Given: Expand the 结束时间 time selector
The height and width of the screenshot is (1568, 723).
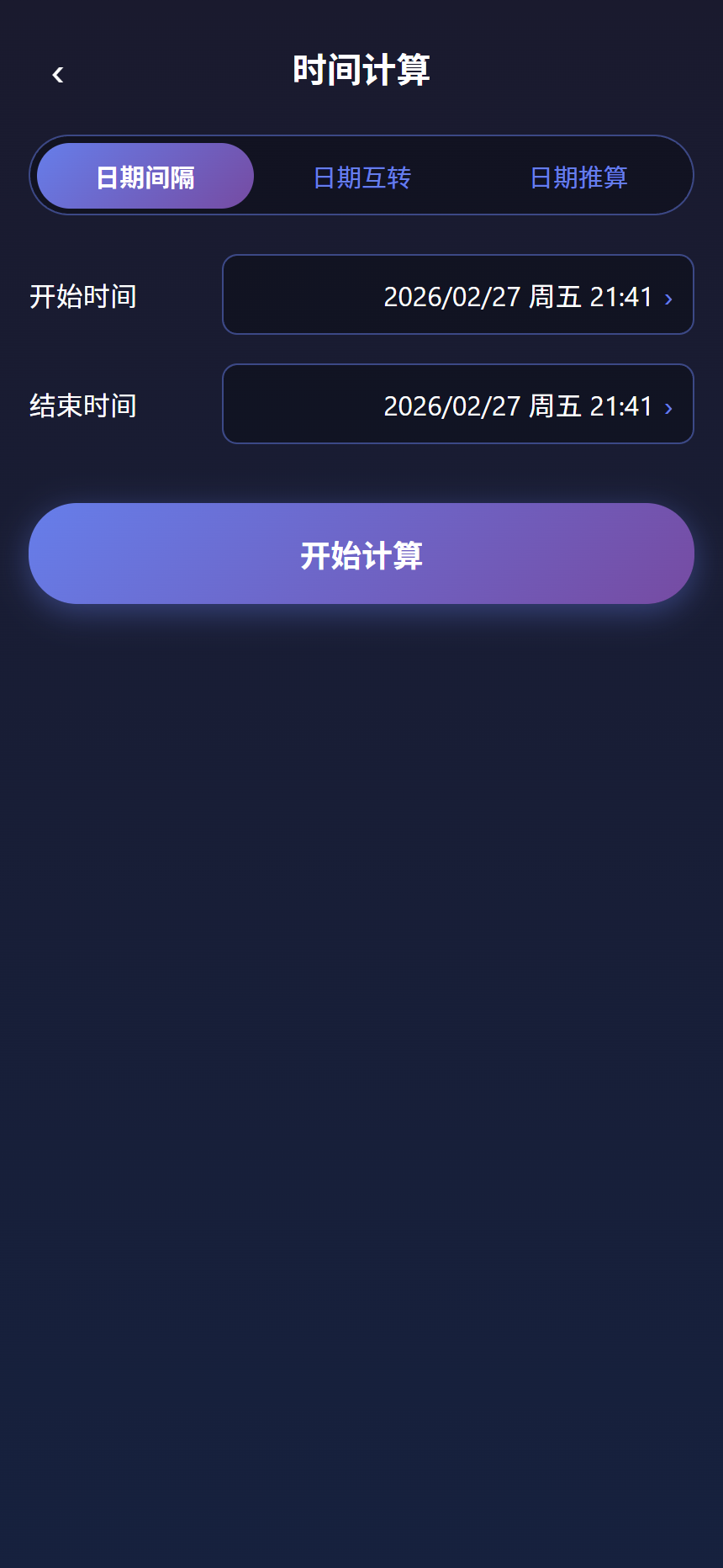Looking at the screenshot, I should [x=458, y=405].
